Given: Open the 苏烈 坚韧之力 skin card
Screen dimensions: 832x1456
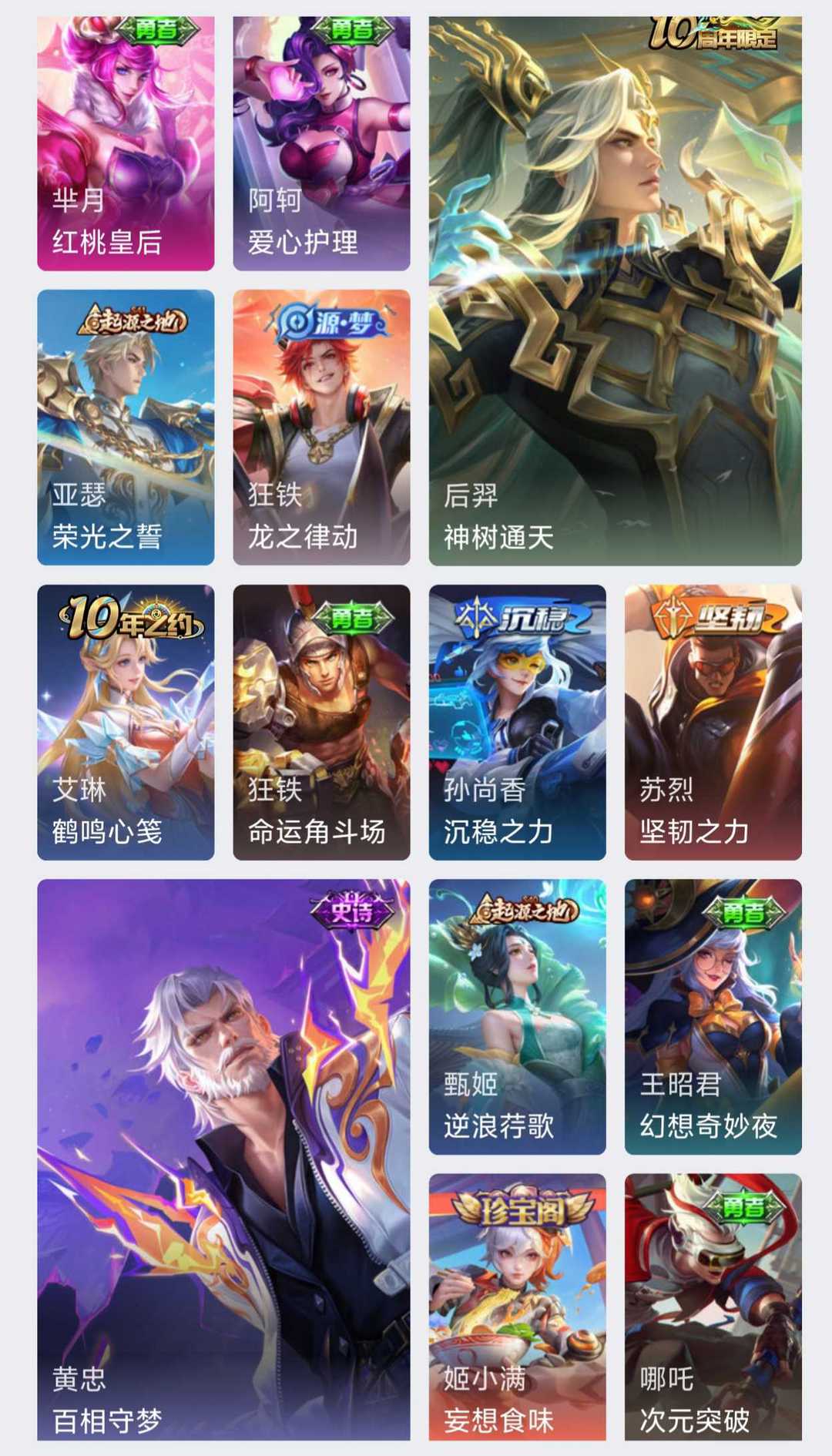Looking at the screenshot, I should tap(713, 722).
